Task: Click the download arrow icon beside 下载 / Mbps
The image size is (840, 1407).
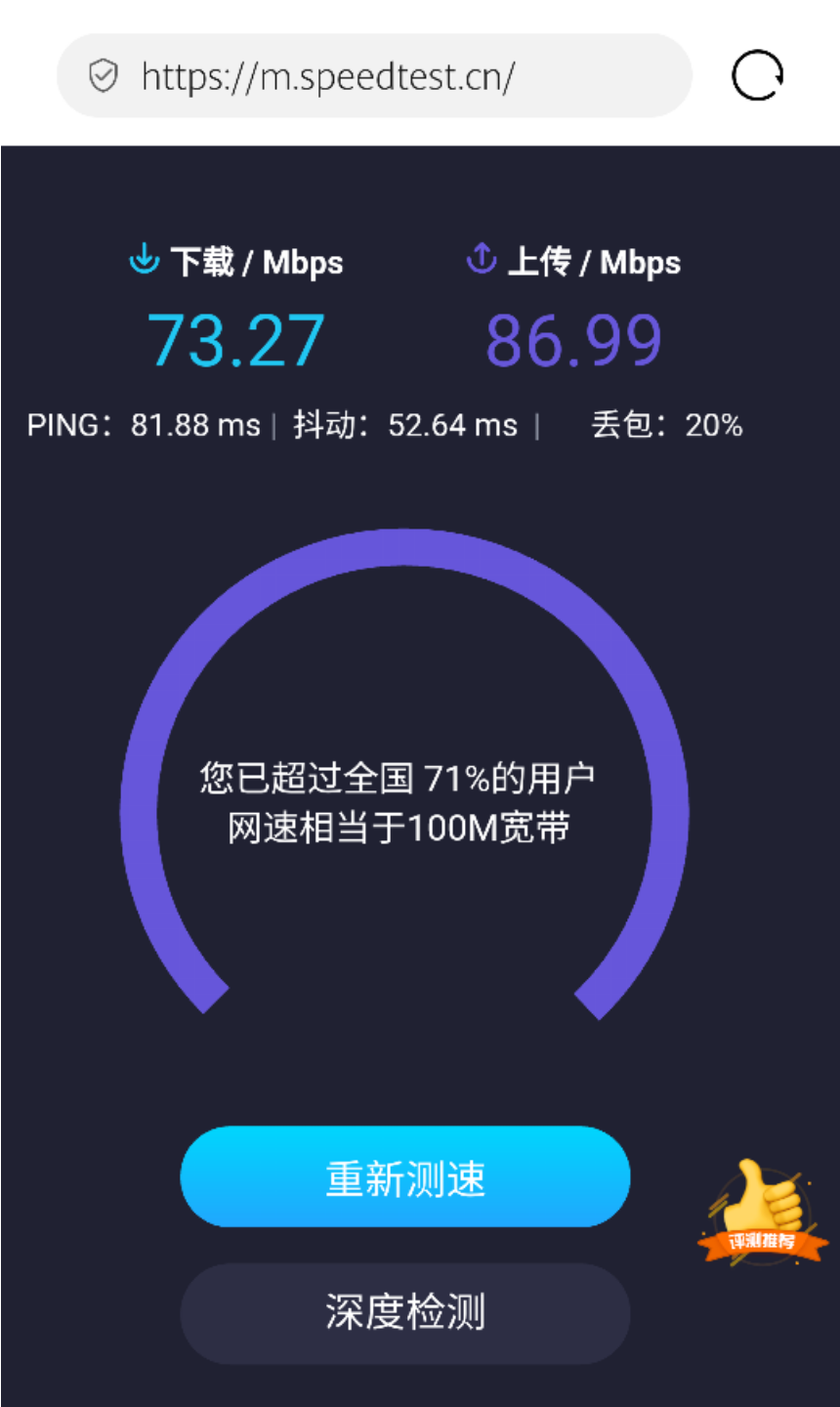Action: pyautogui.click(x=143, y=259)
